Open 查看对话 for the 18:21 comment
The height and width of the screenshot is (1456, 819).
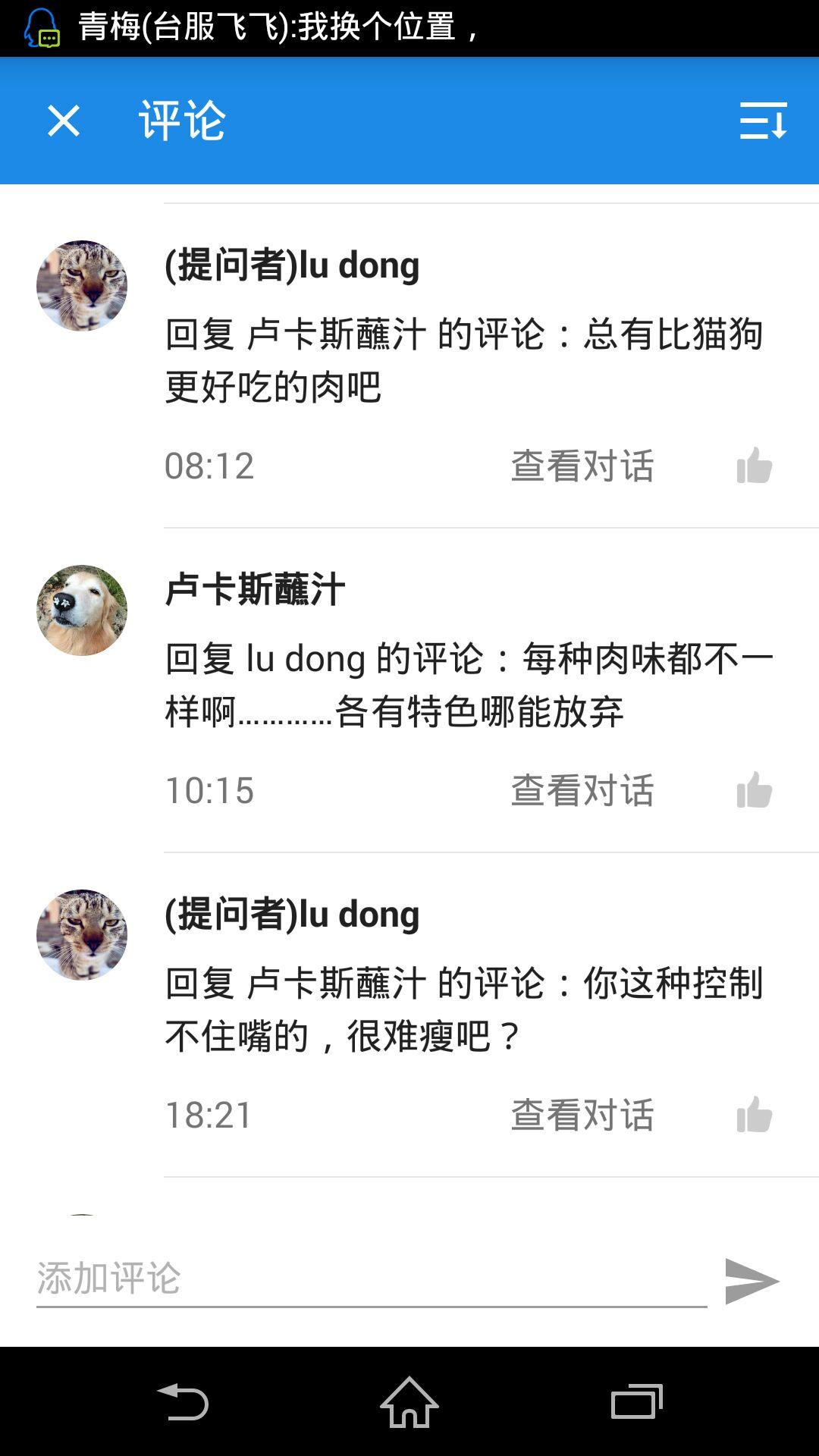(x=582, y=1113)
